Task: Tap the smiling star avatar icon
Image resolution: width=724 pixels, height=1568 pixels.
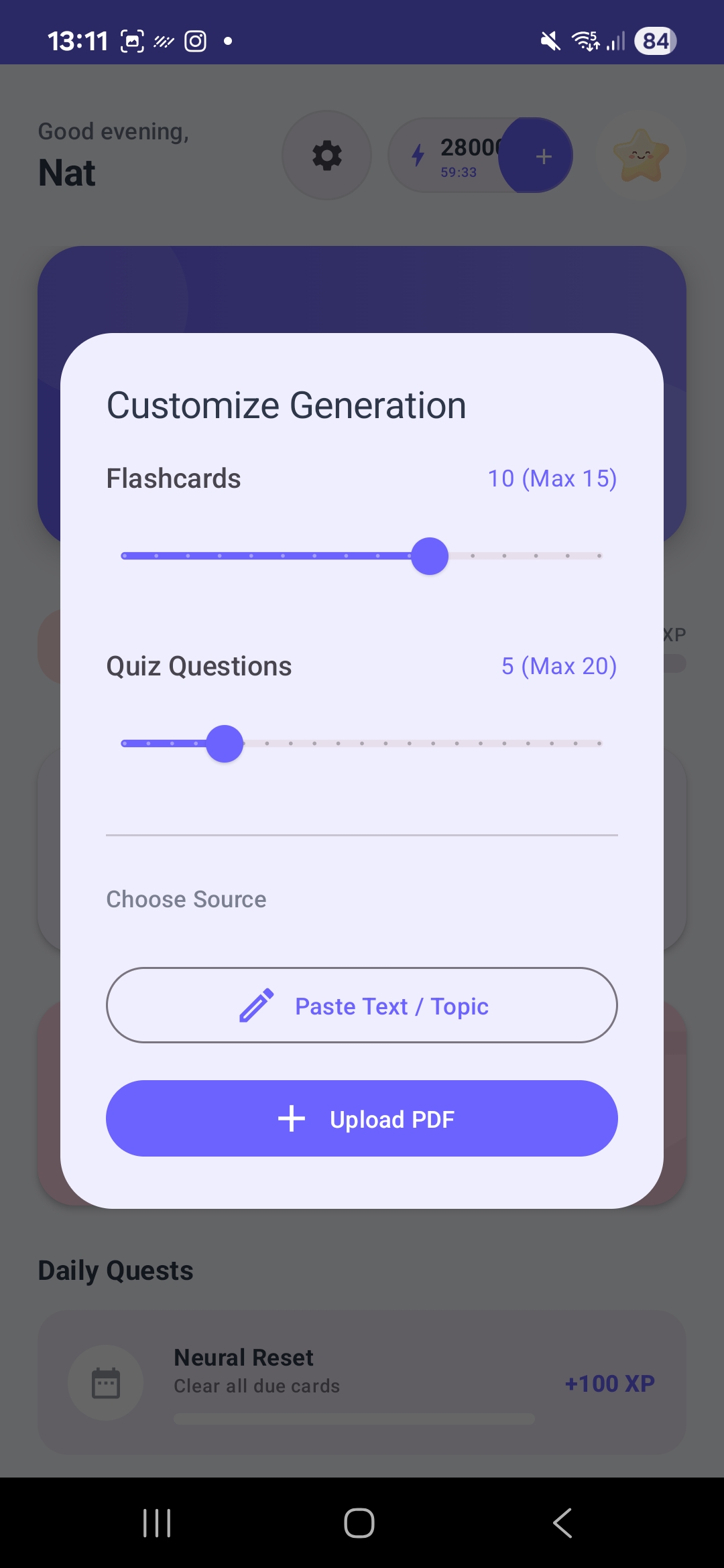Action: [x=641, y=155]
